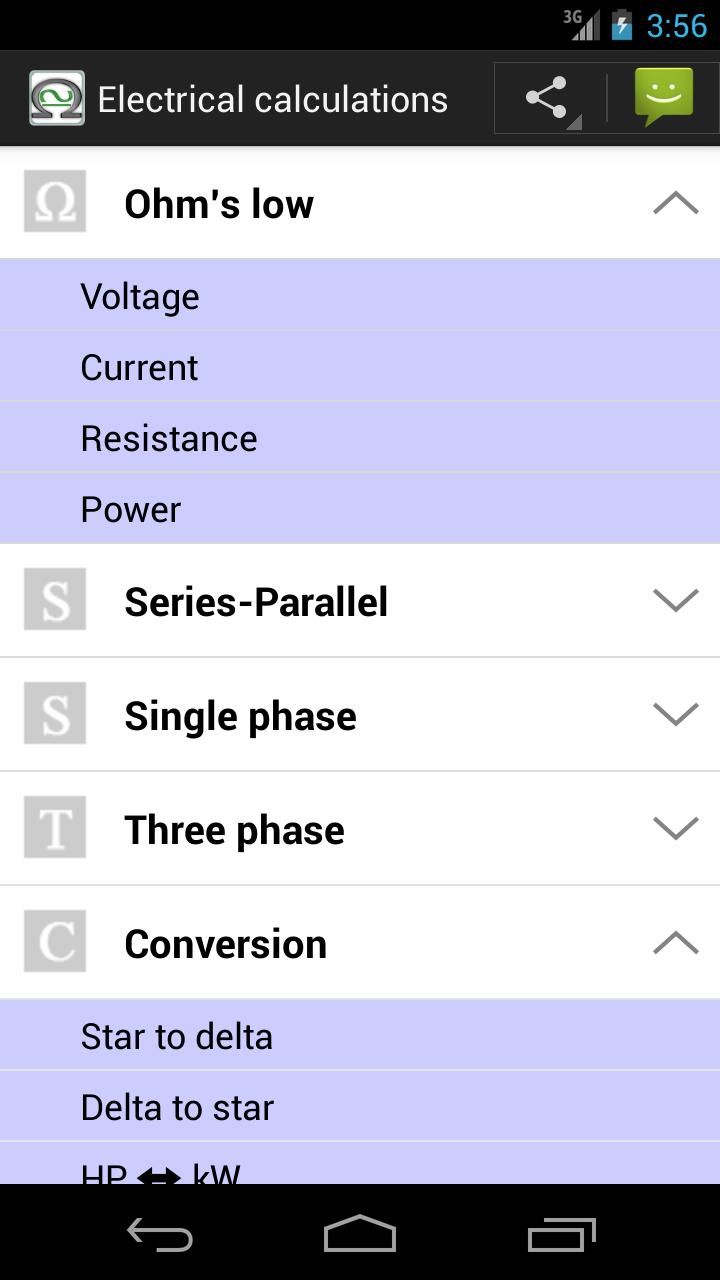Open the Share menu from the action bar

[545, 97]
